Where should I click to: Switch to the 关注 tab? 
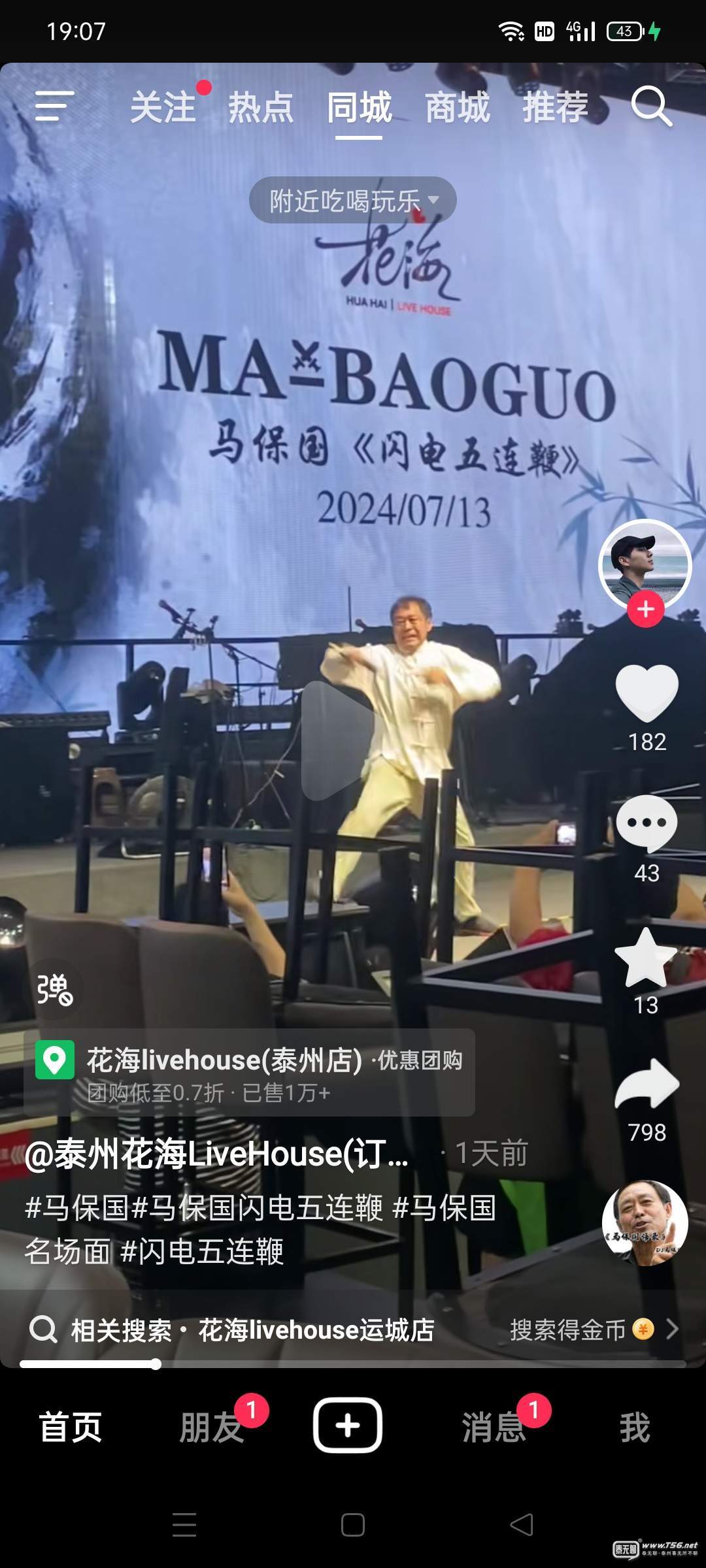(163, 108)
